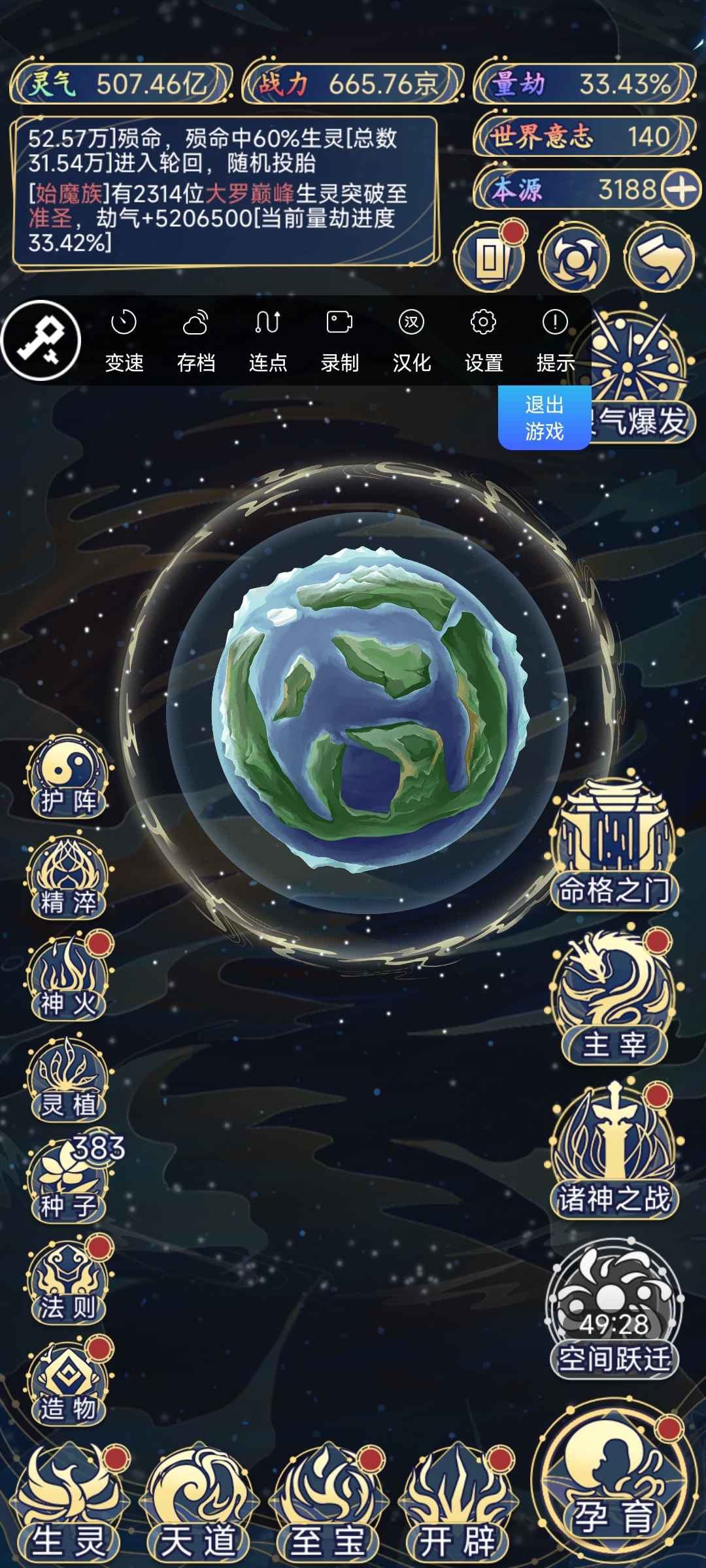Add more 本源 with the plus icon
The height and width of the screenshot is (1568, 706).
(x=680, y=190)
